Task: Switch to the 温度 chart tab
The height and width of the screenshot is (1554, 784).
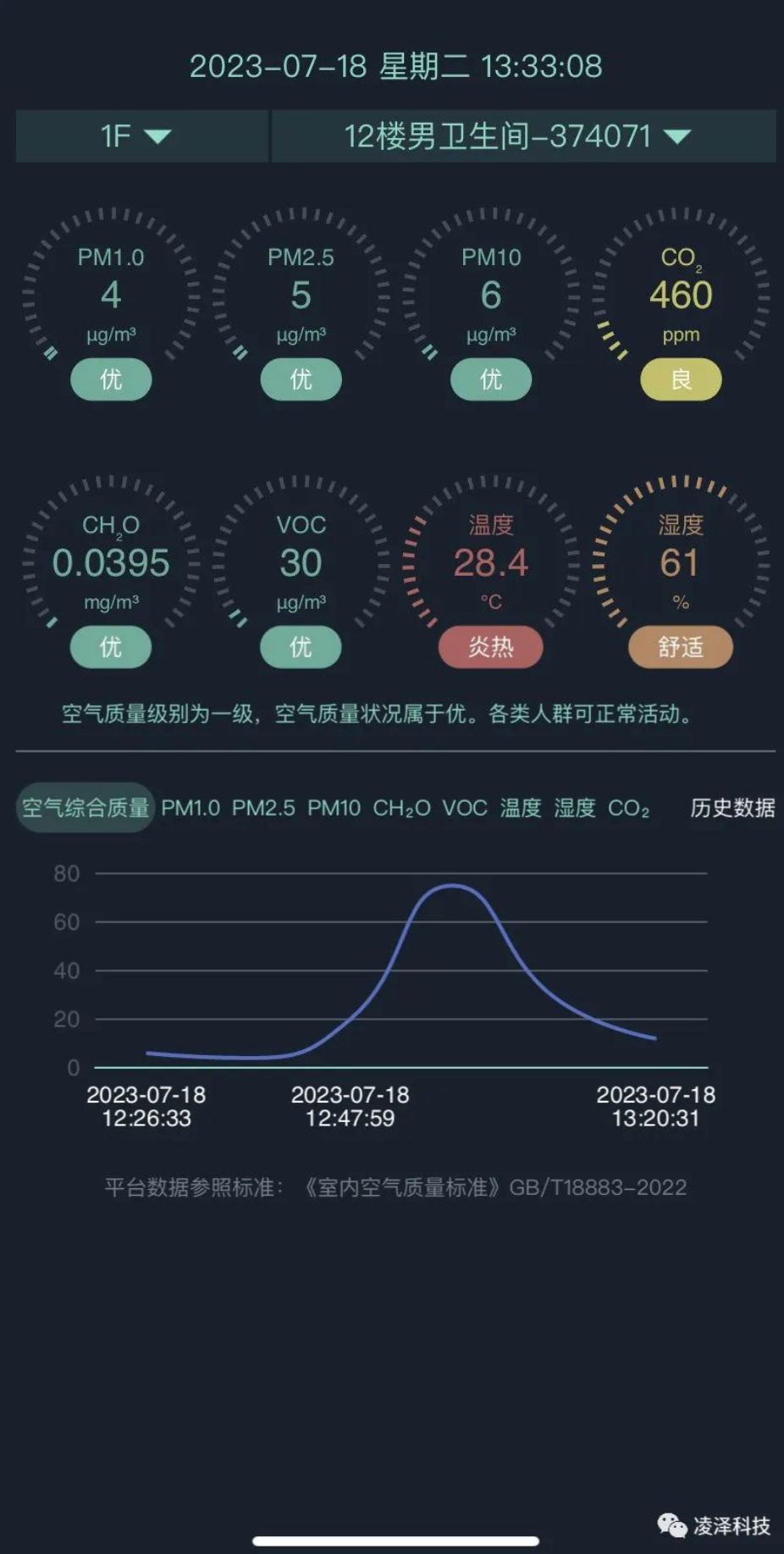Action: (x=521, y=808)
